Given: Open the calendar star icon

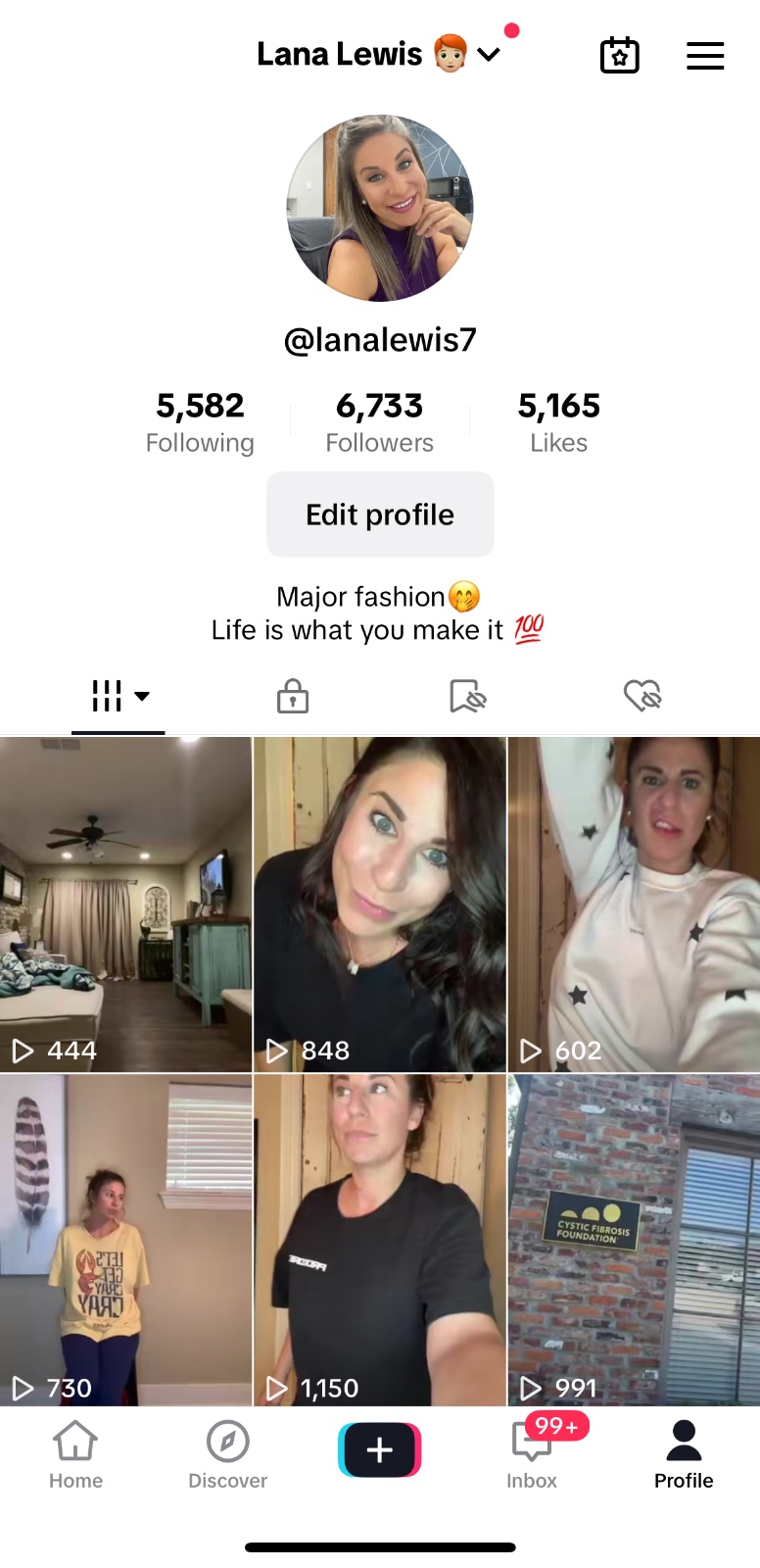Looking at the screenshot, I should pyautogui.click(x=619, y=56).
